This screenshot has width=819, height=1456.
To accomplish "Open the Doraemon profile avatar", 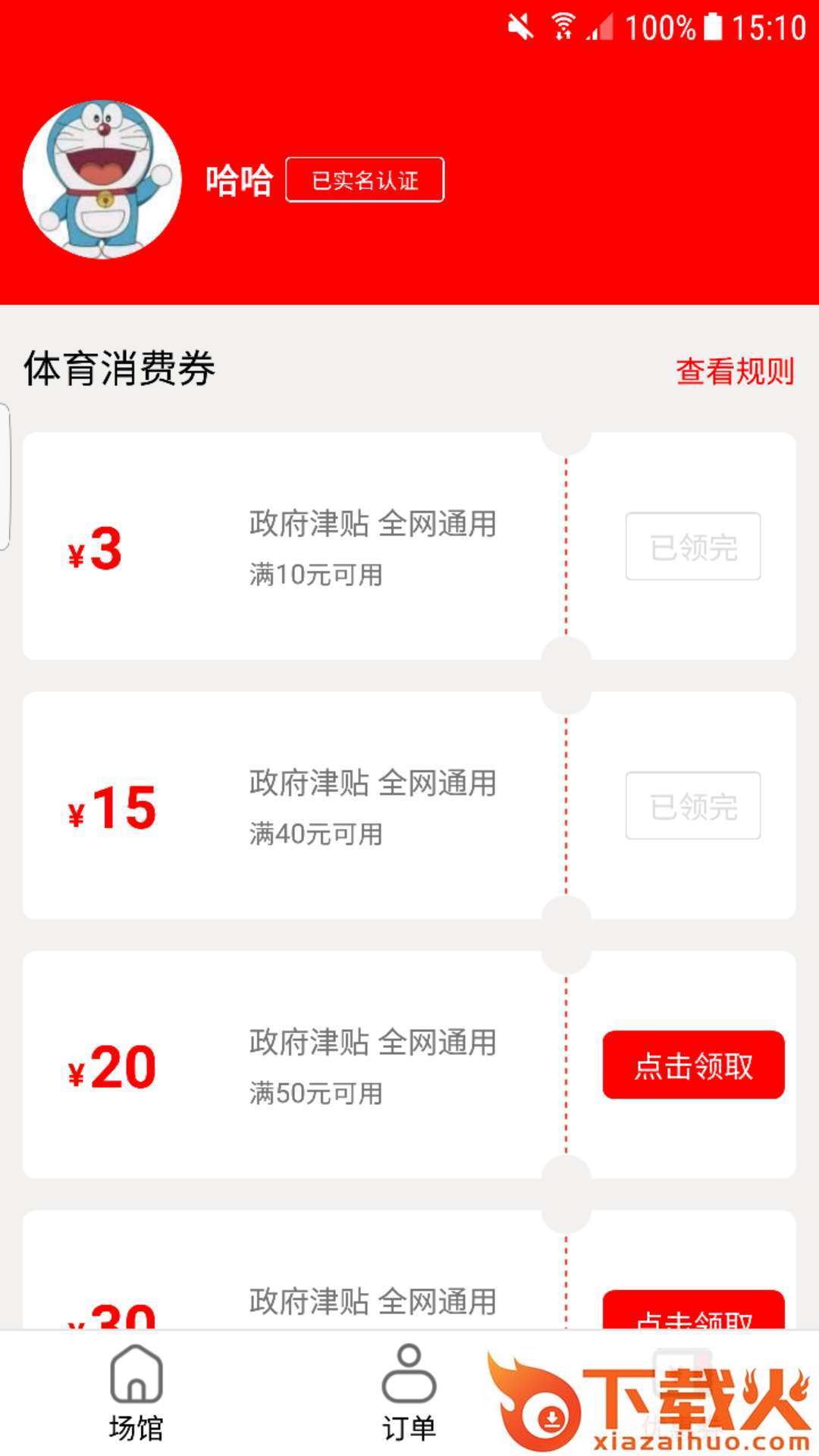I will coord(102,180).
